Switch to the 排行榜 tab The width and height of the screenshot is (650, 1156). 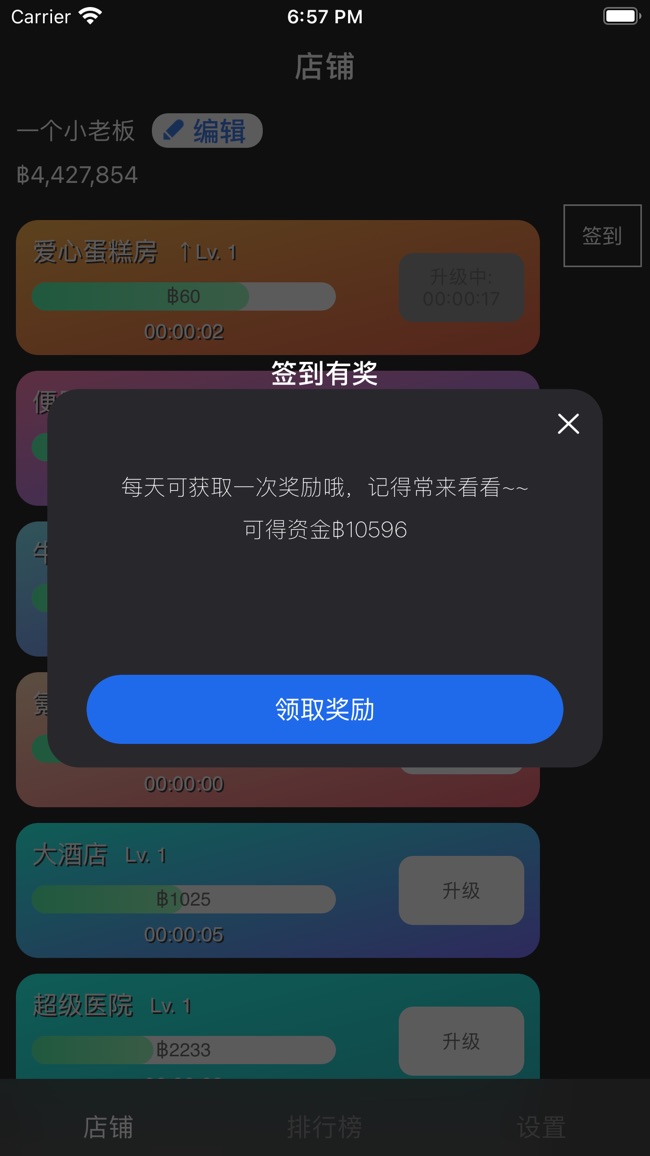point(324,1127)
